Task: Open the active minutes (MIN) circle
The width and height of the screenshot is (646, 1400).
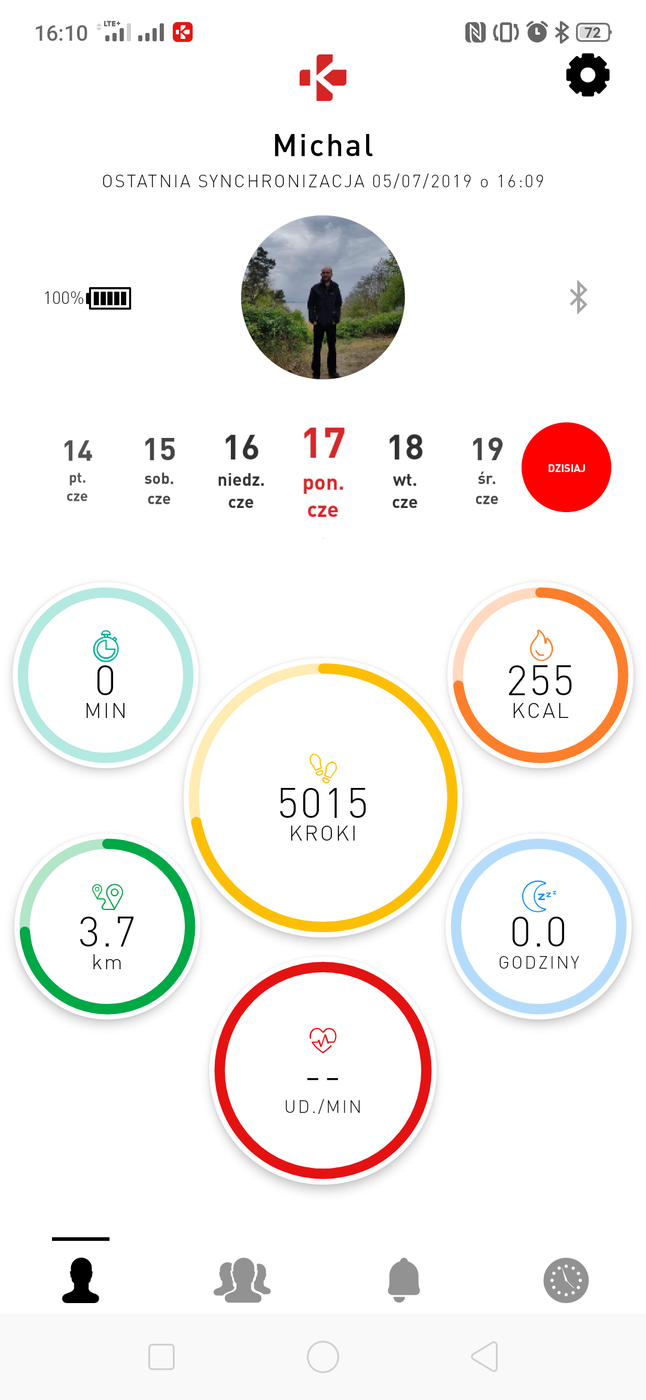Action: pos(105,675)
